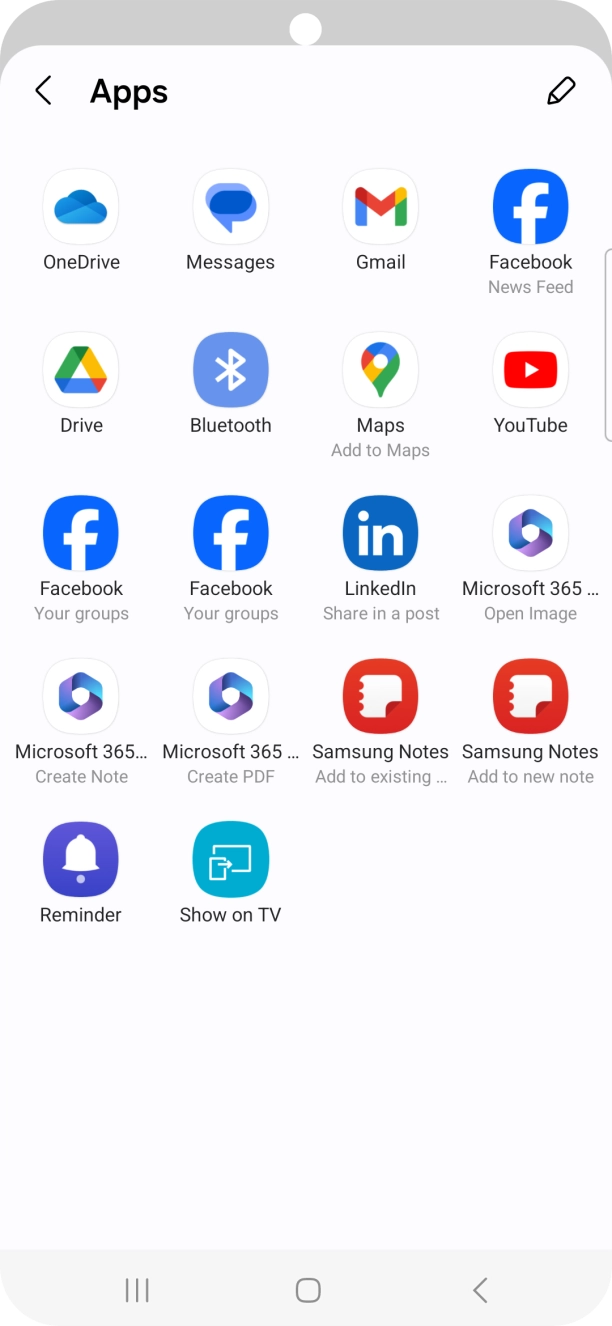Select Maps Add to Maps

pos(380,371)
